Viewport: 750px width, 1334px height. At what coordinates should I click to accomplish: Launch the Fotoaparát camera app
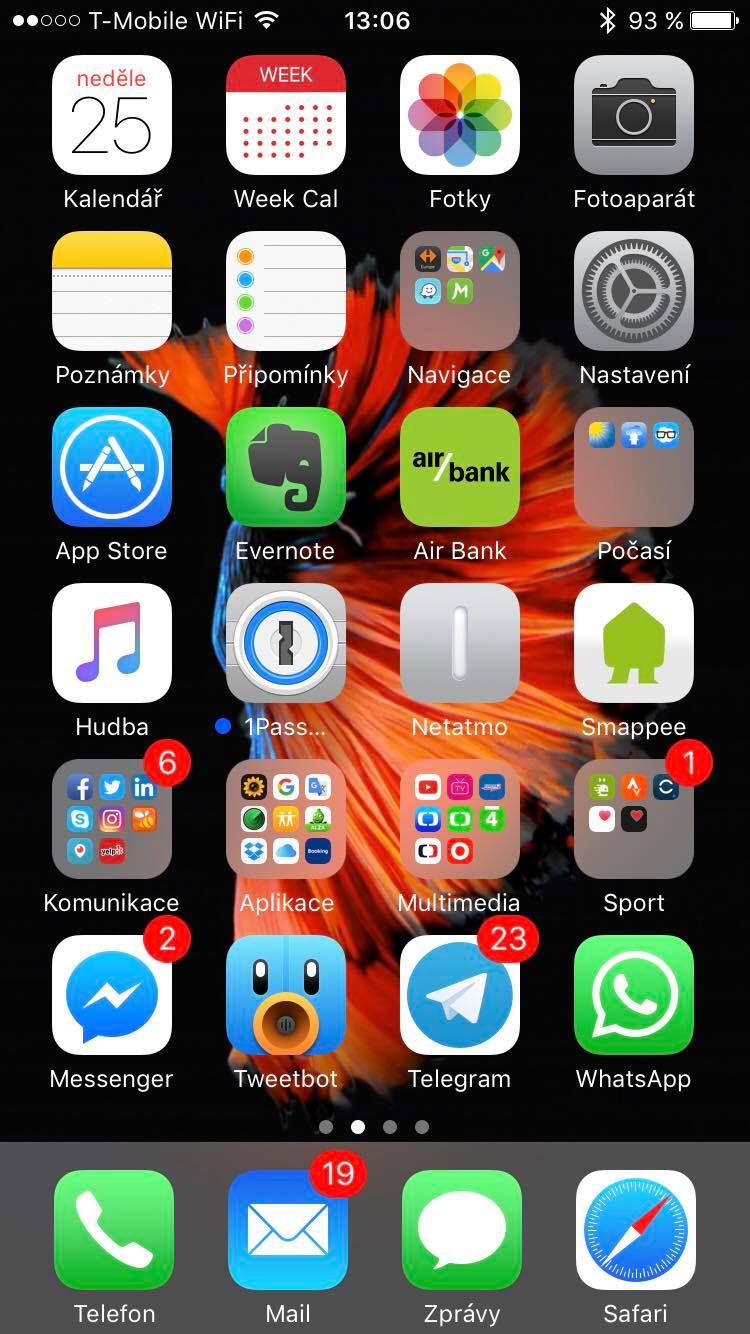point(634,115)
